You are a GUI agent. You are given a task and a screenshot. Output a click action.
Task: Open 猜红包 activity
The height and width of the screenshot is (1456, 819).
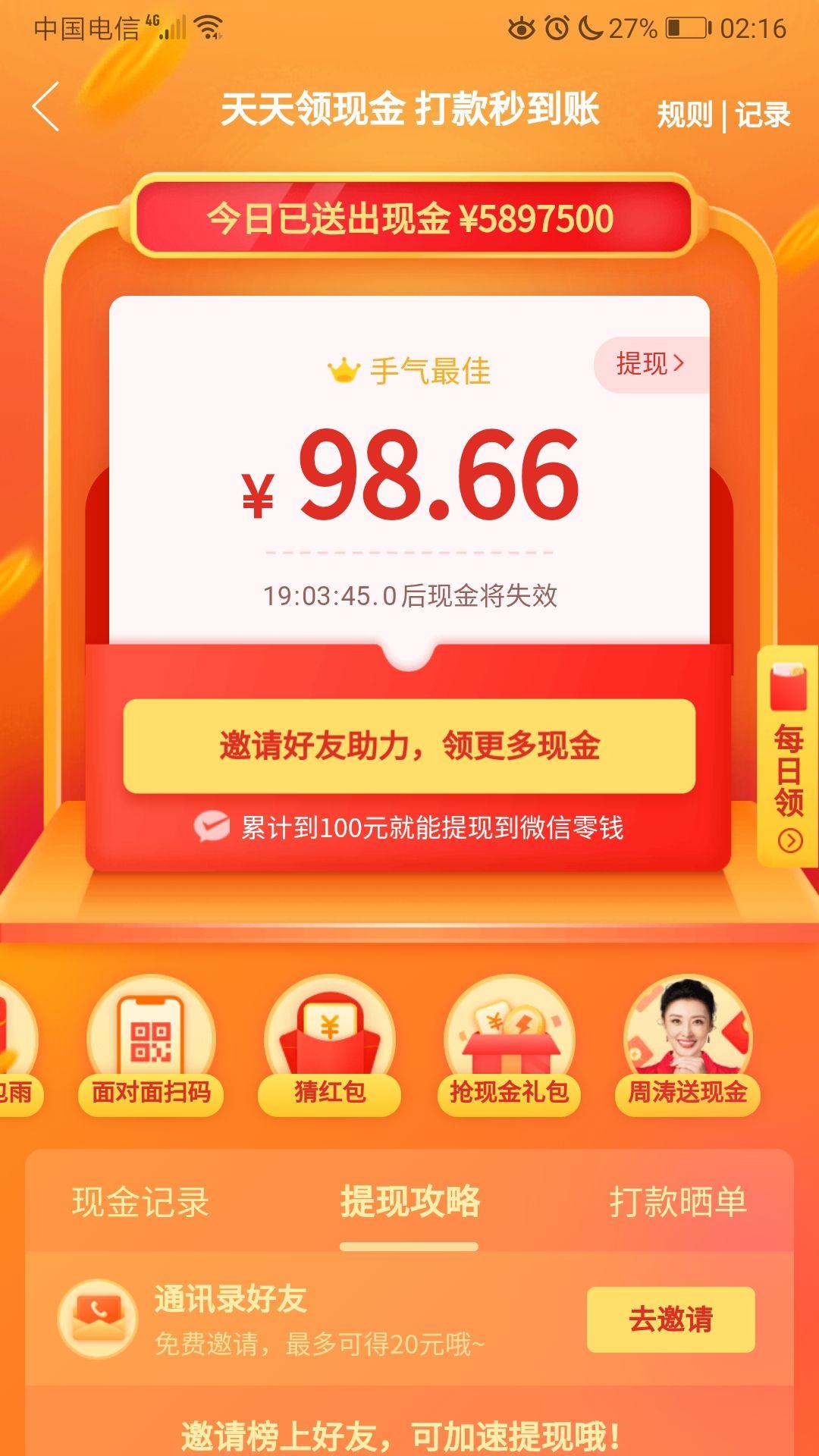[x=329, y=1046]
